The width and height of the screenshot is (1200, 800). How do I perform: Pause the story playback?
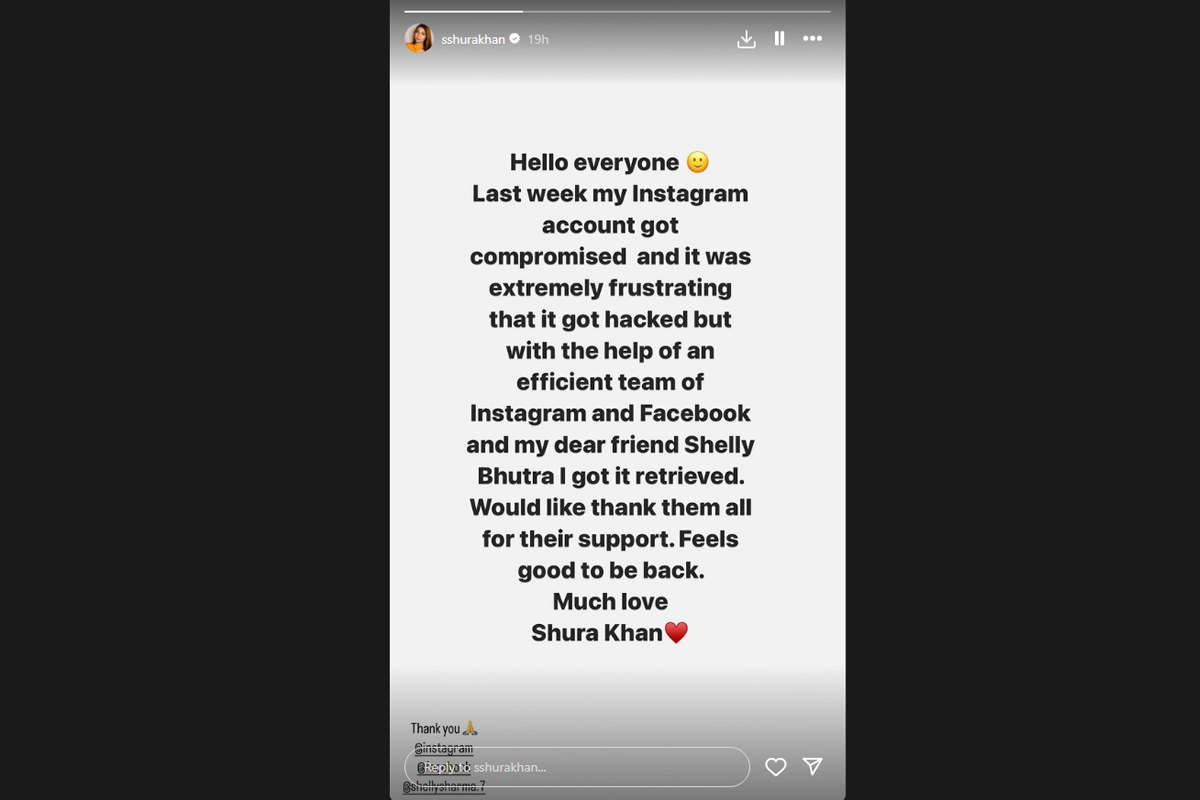coord(779,39)
